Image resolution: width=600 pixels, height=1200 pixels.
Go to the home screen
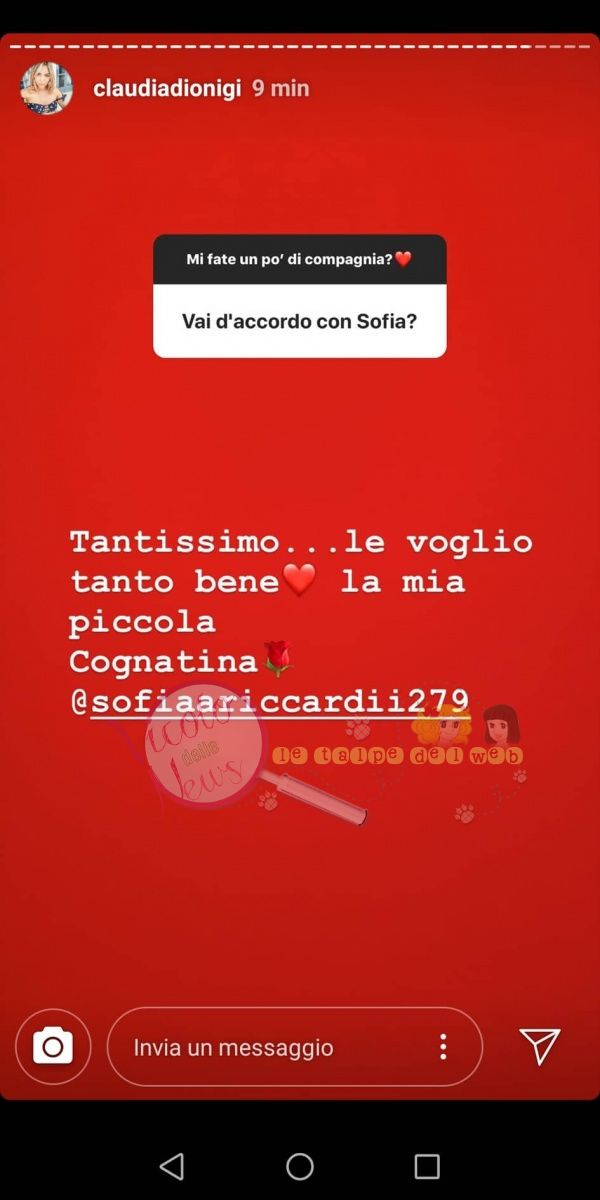click(x=300, y=1166)
